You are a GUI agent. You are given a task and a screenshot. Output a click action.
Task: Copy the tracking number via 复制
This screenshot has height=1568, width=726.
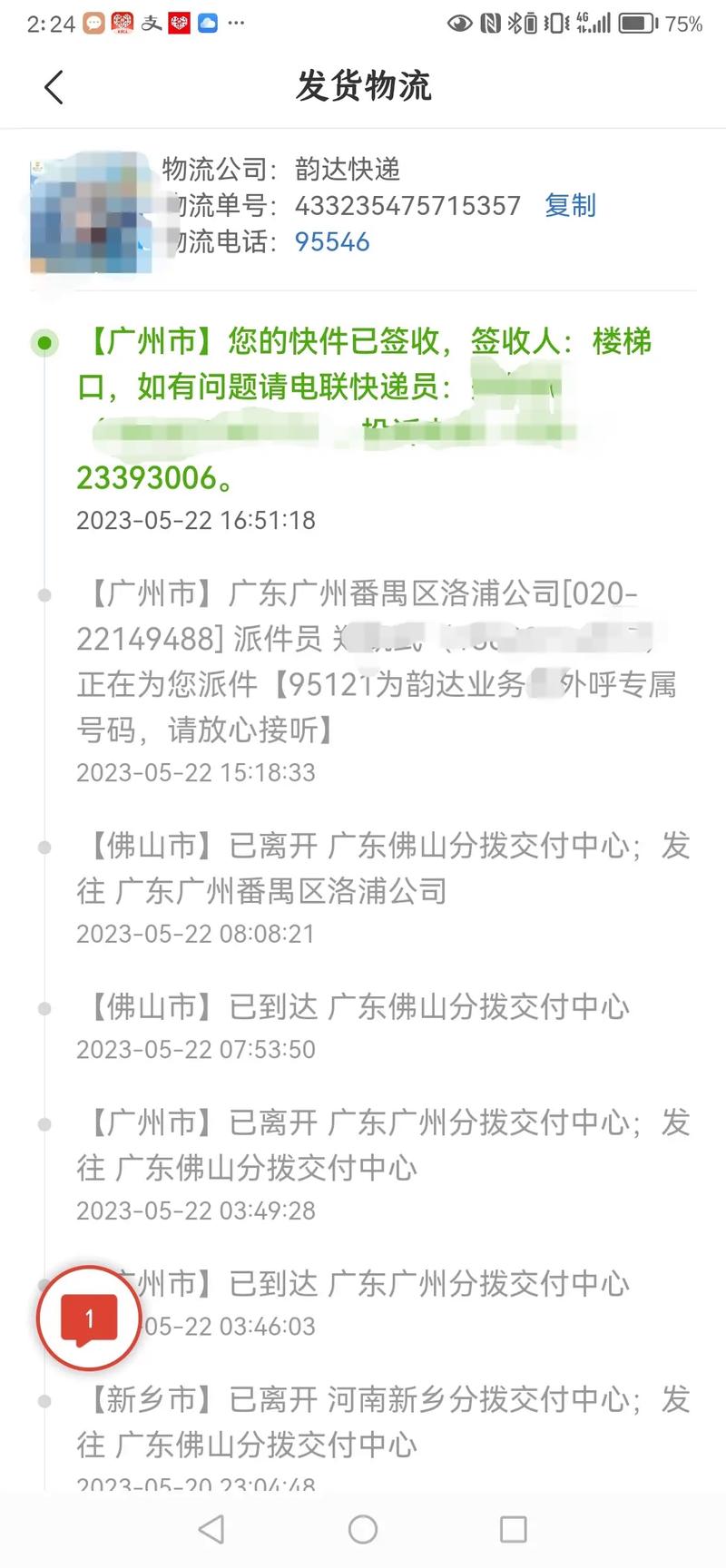click(x=570, y=206)
